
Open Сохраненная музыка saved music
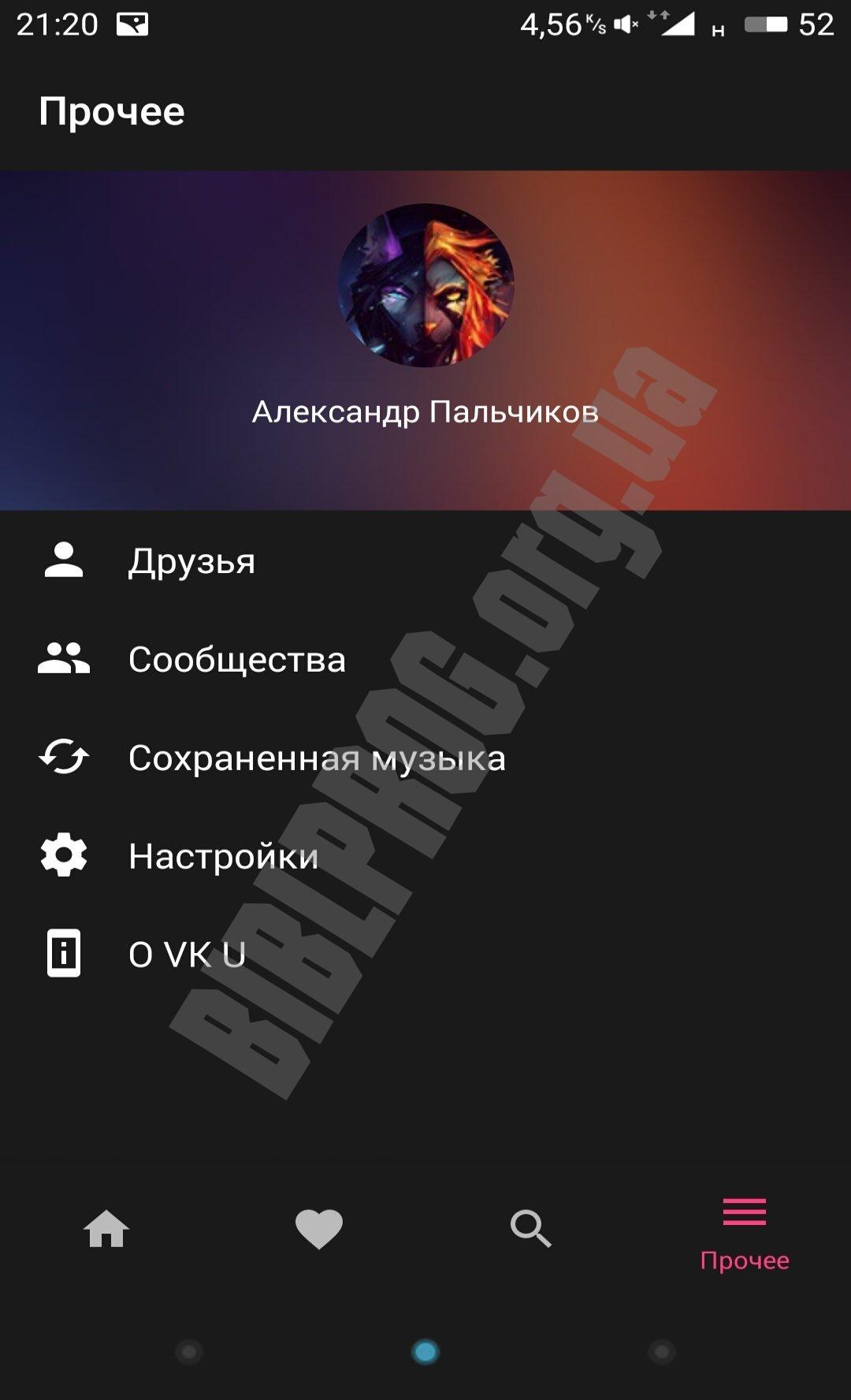[x=425, y=758]
